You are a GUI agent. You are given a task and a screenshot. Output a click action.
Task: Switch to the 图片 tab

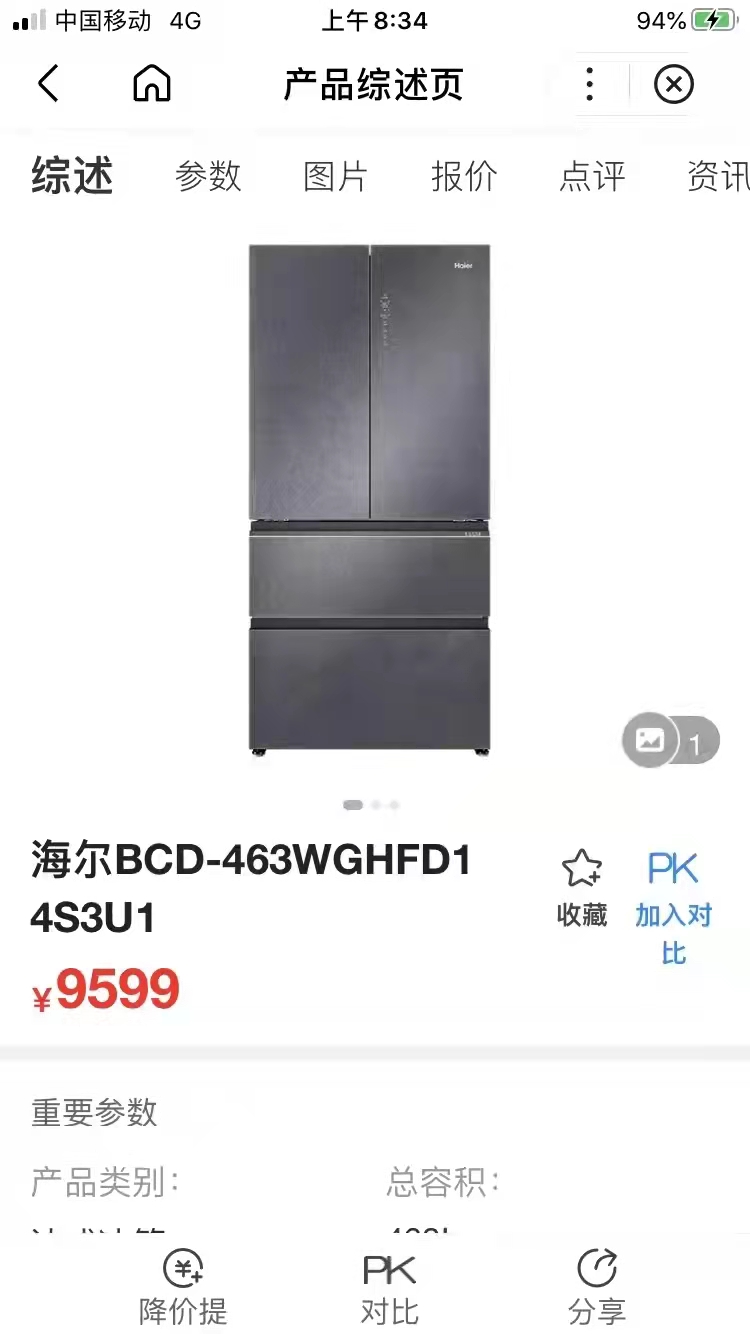336,176
